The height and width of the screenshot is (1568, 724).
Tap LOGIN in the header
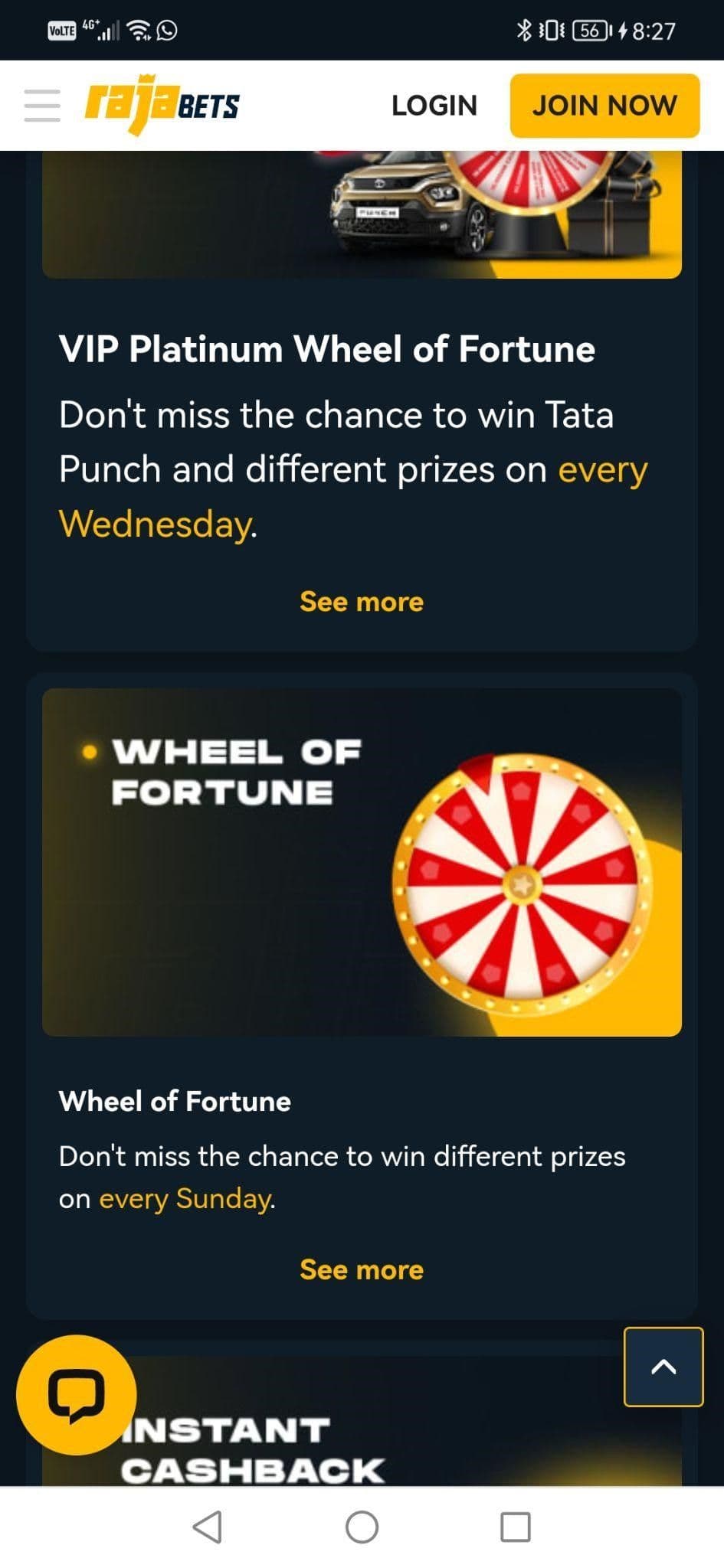[x=433, y=105]
